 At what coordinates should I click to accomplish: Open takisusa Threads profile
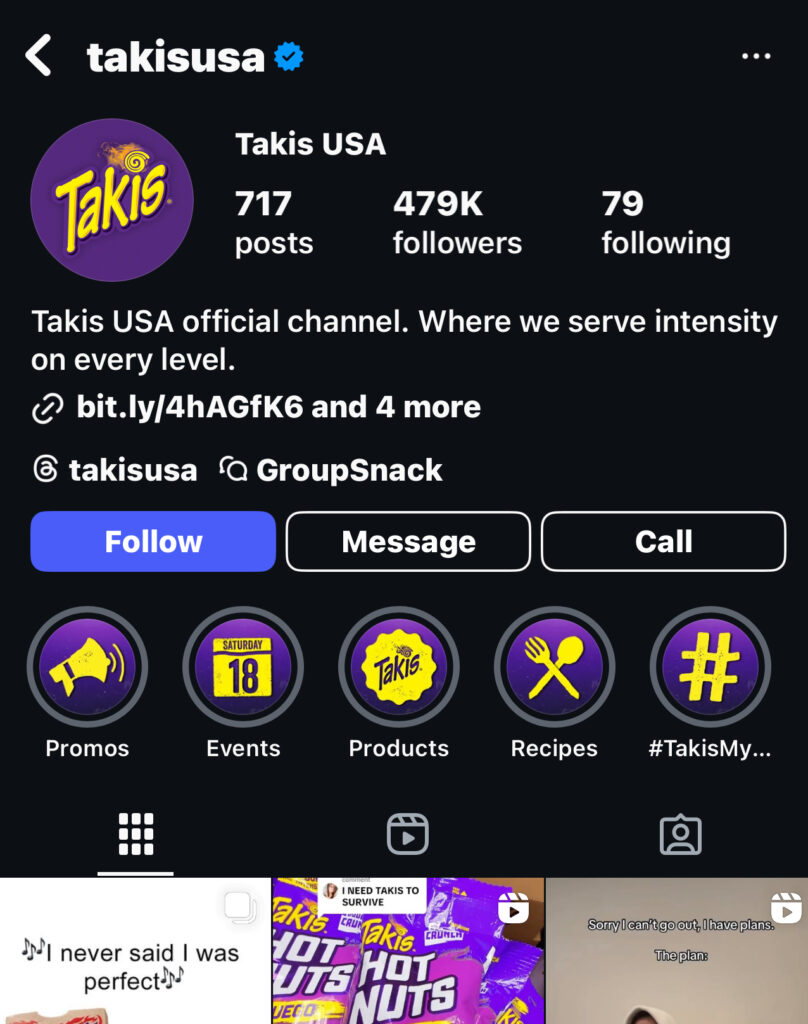click(115, 469)
